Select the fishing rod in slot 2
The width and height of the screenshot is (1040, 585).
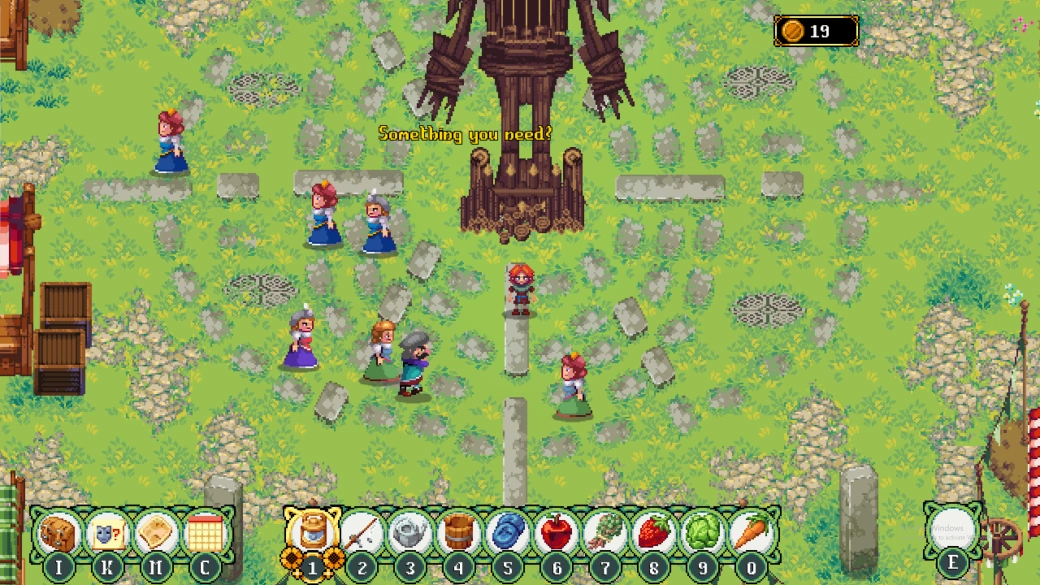pos(361,533)
